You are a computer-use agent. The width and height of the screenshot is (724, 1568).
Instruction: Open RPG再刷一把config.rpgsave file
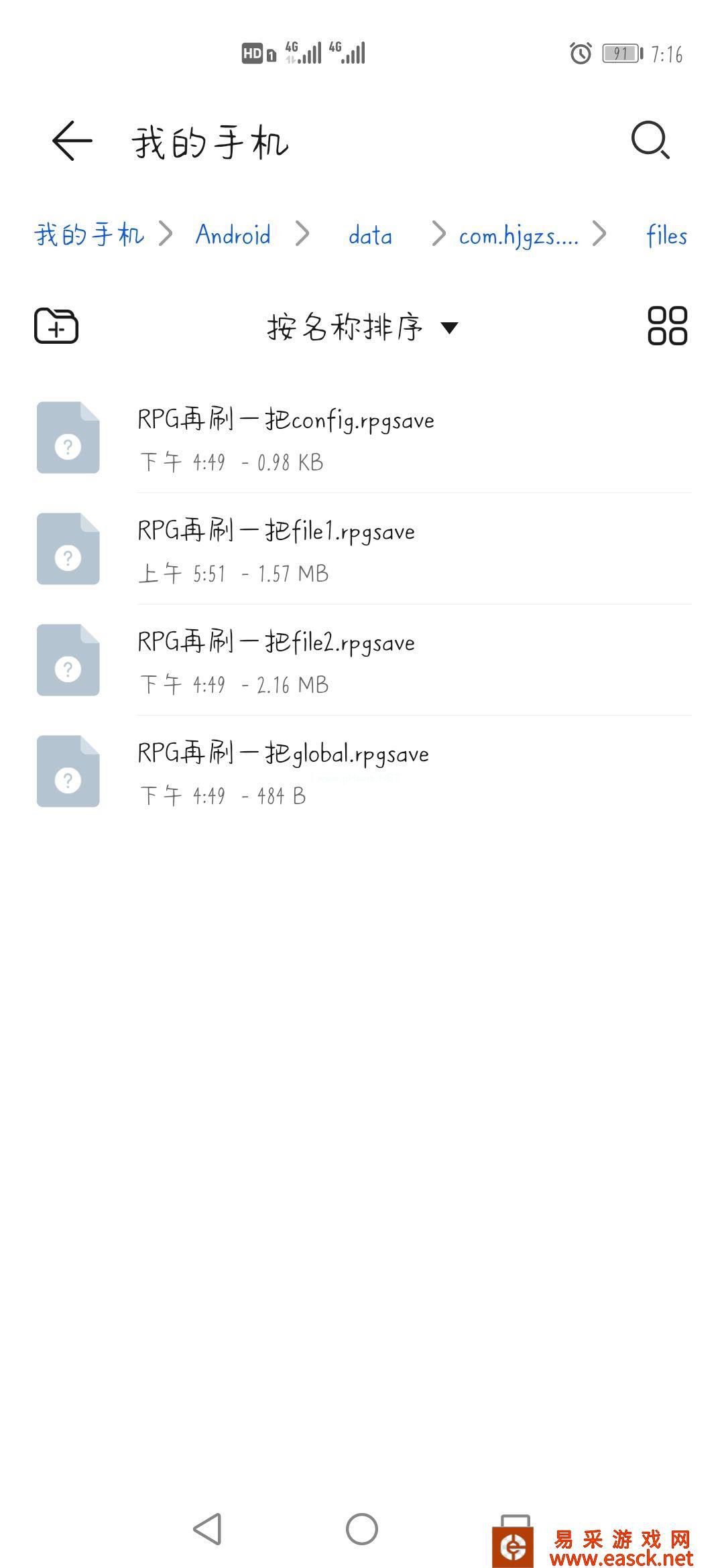(362, 438)
